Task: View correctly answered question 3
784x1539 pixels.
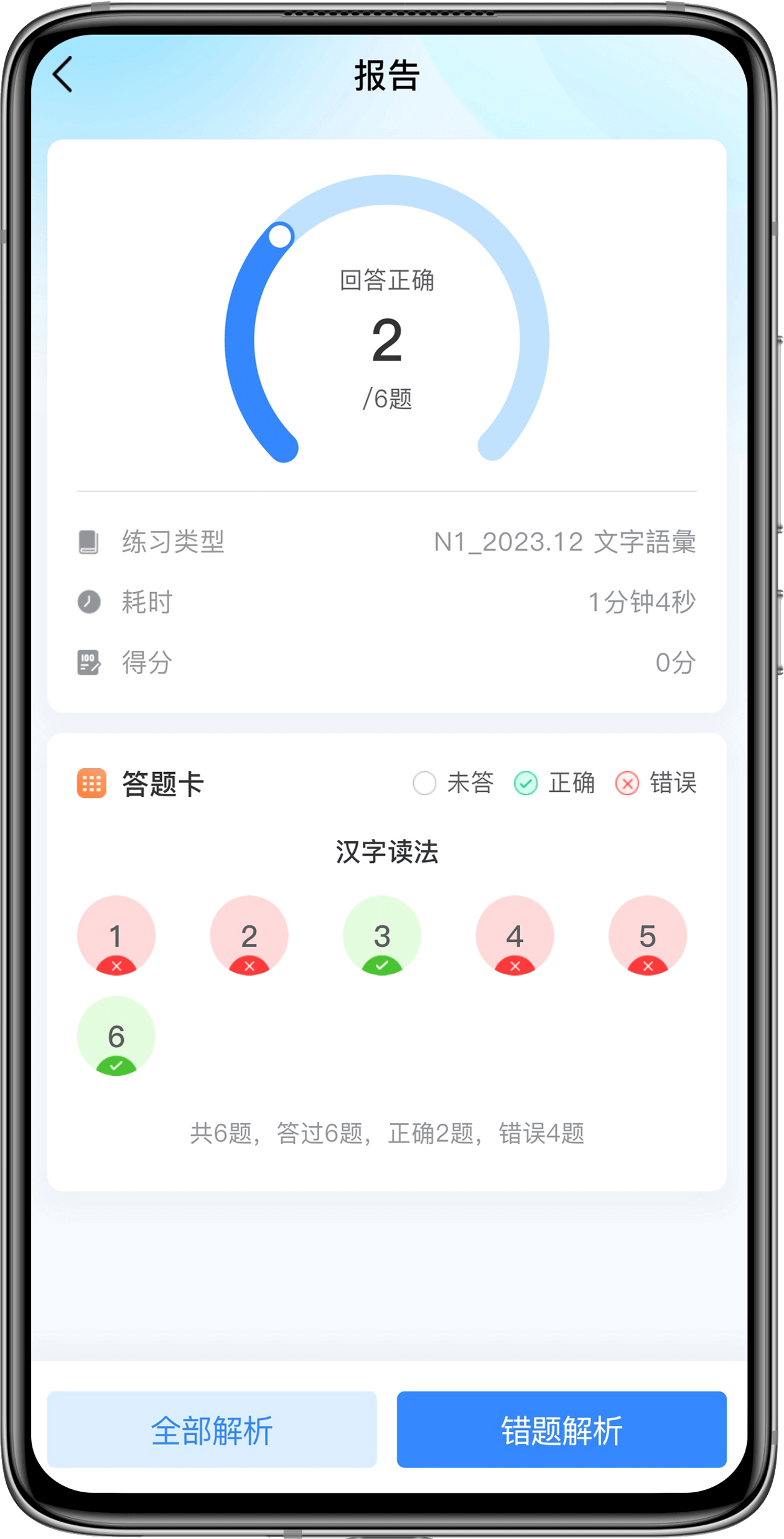Action: pyautogui.click(x=382, y=935)
